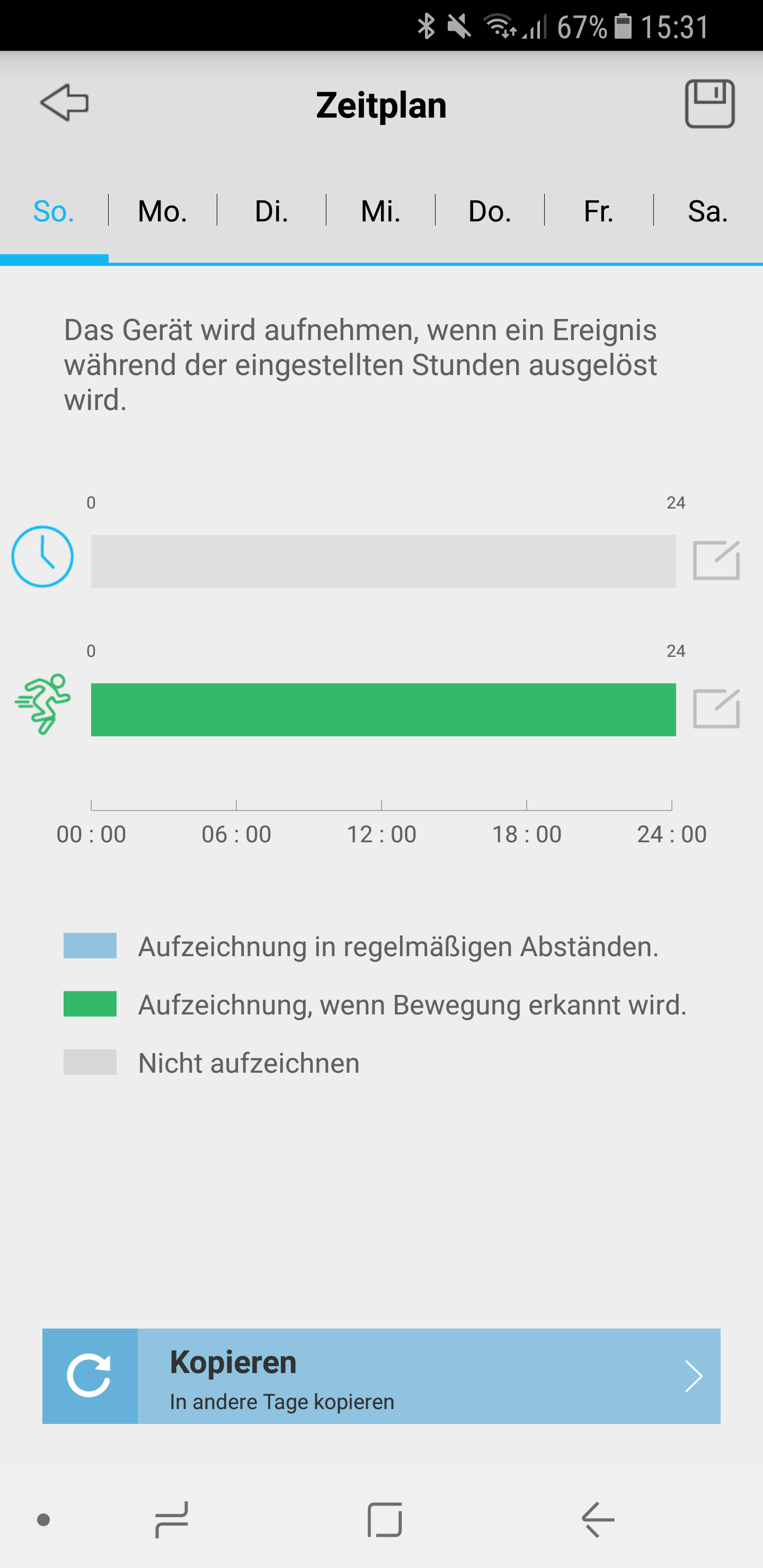Select the So. day tab
The height and width of the screenshot is (1568, 763).
[54, 211]
